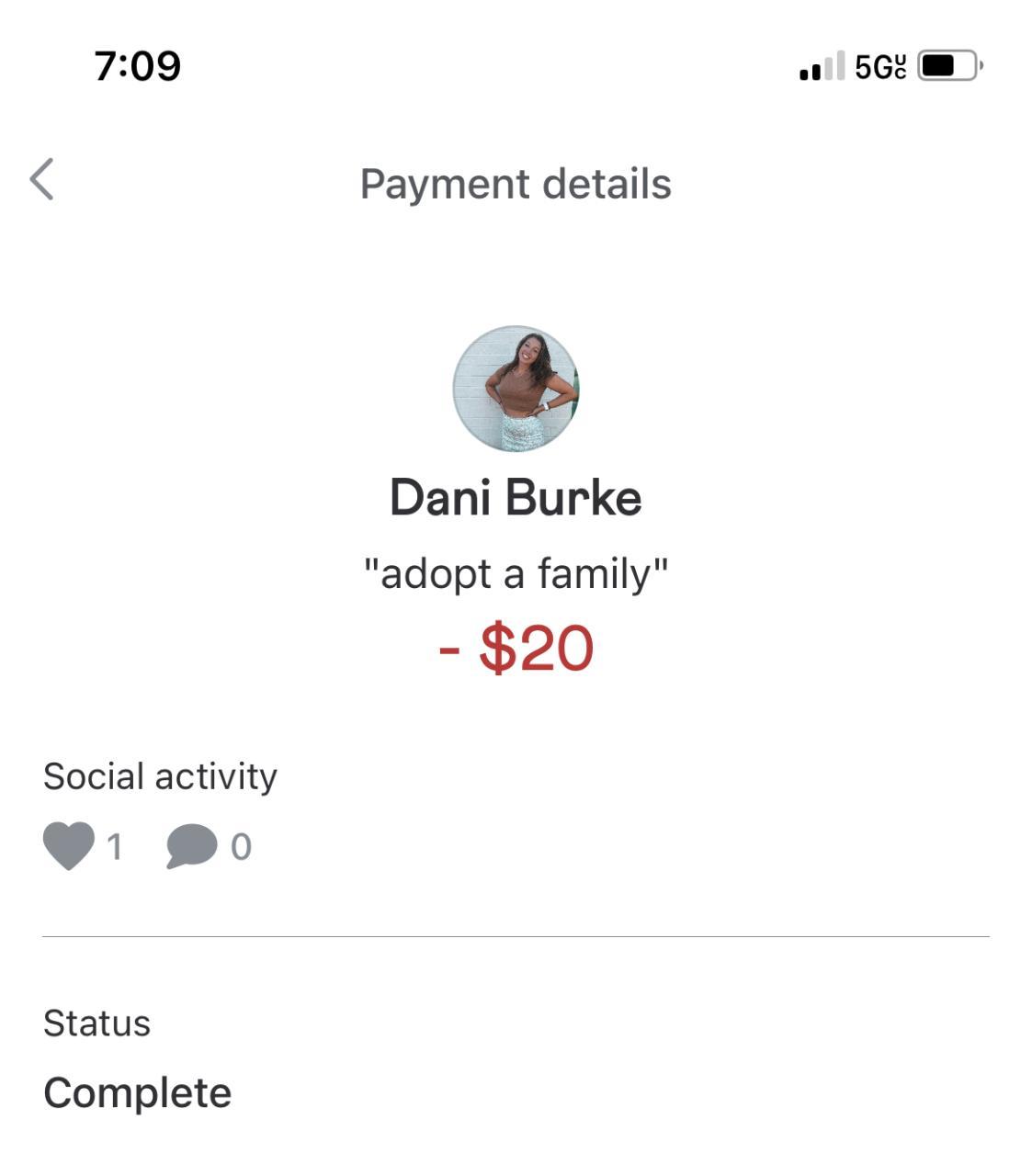Open Dani Burke's profile picture
Viewport: 1032px width, 1176px height.
516,389
